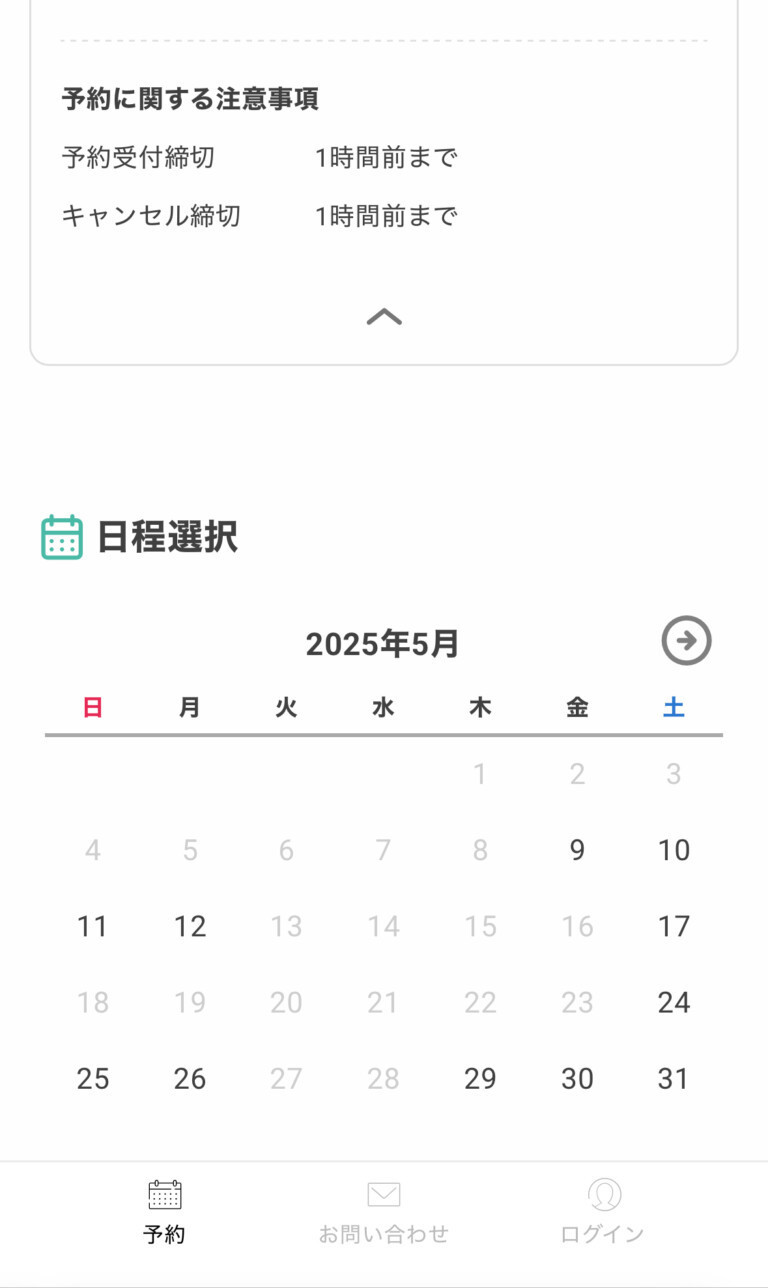Go to the next month

[686, 641]
